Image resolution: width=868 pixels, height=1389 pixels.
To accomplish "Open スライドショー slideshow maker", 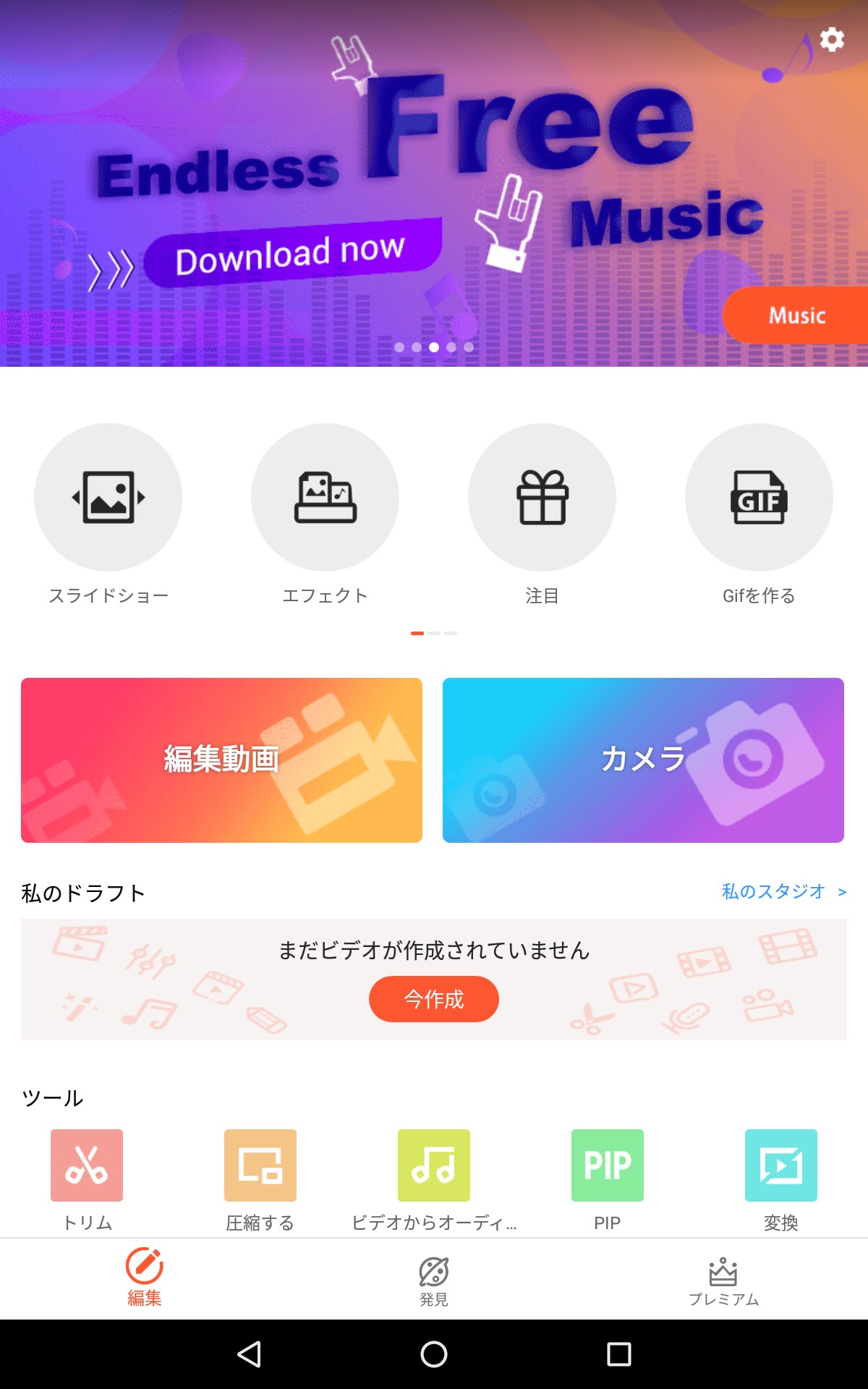I will (x=109, y=498).
